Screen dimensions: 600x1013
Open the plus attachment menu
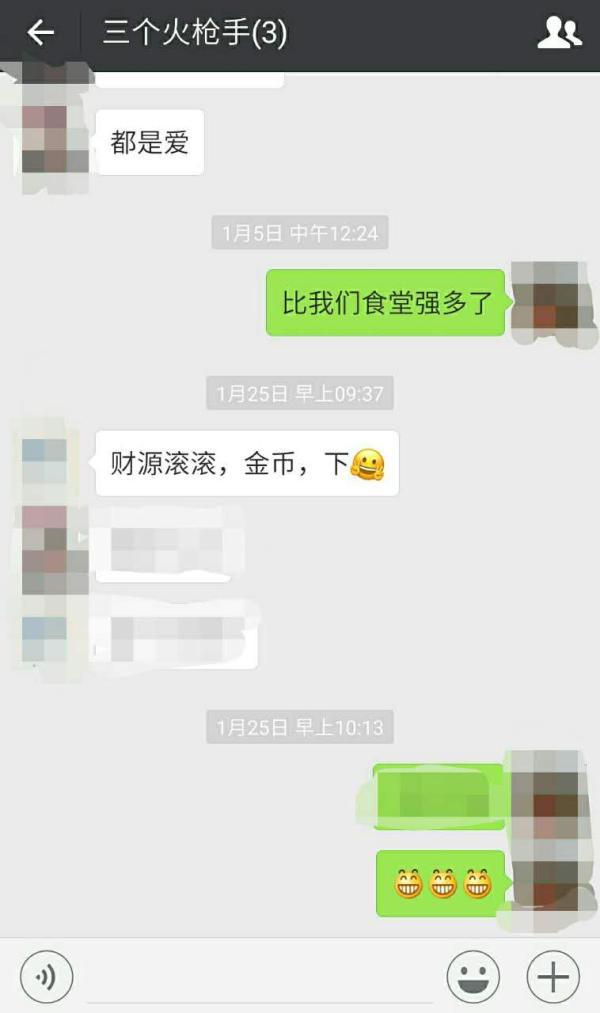[553, 975]
